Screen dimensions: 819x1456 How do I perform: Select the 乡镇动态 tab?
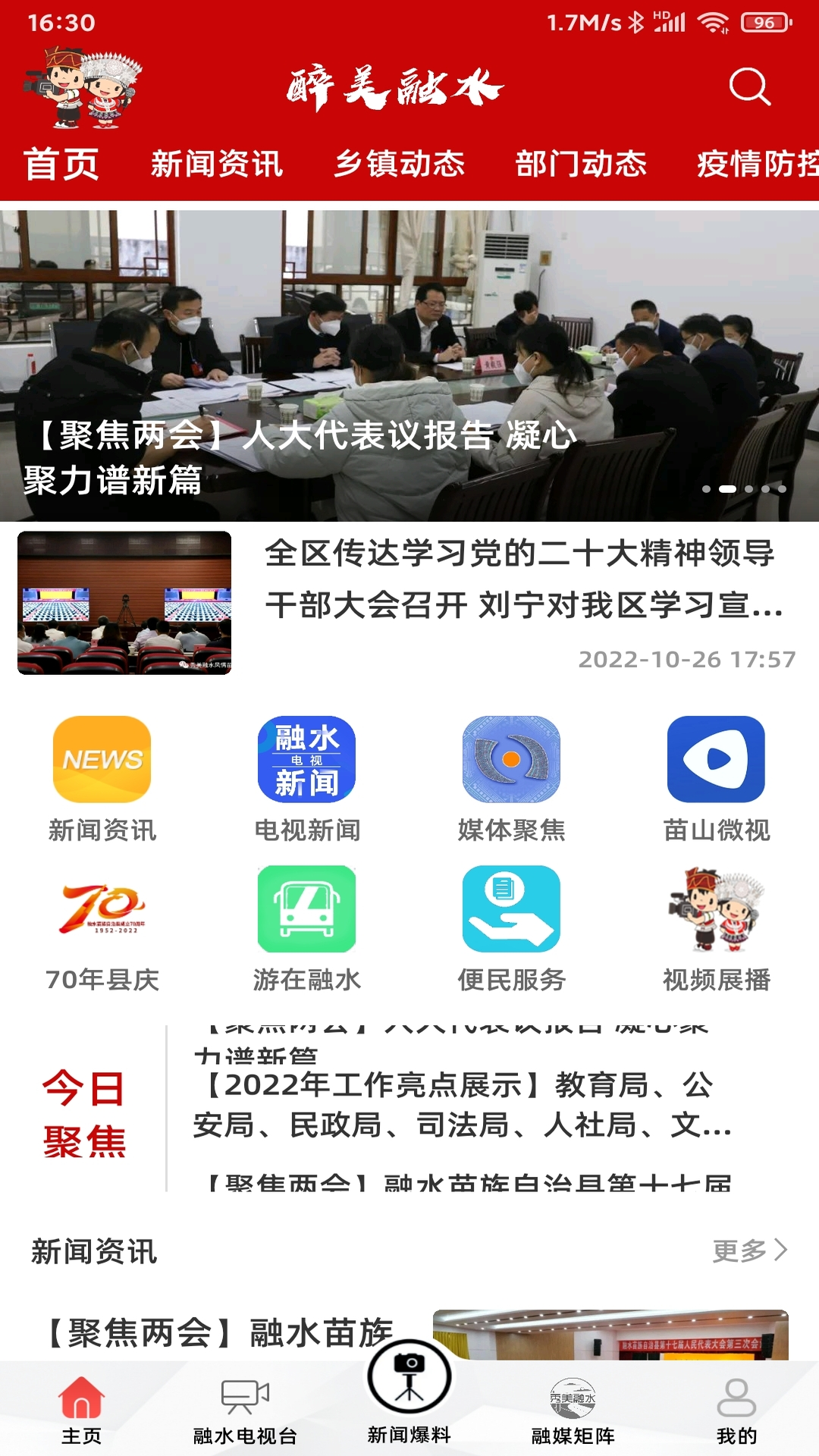click(x=400, y=164)
